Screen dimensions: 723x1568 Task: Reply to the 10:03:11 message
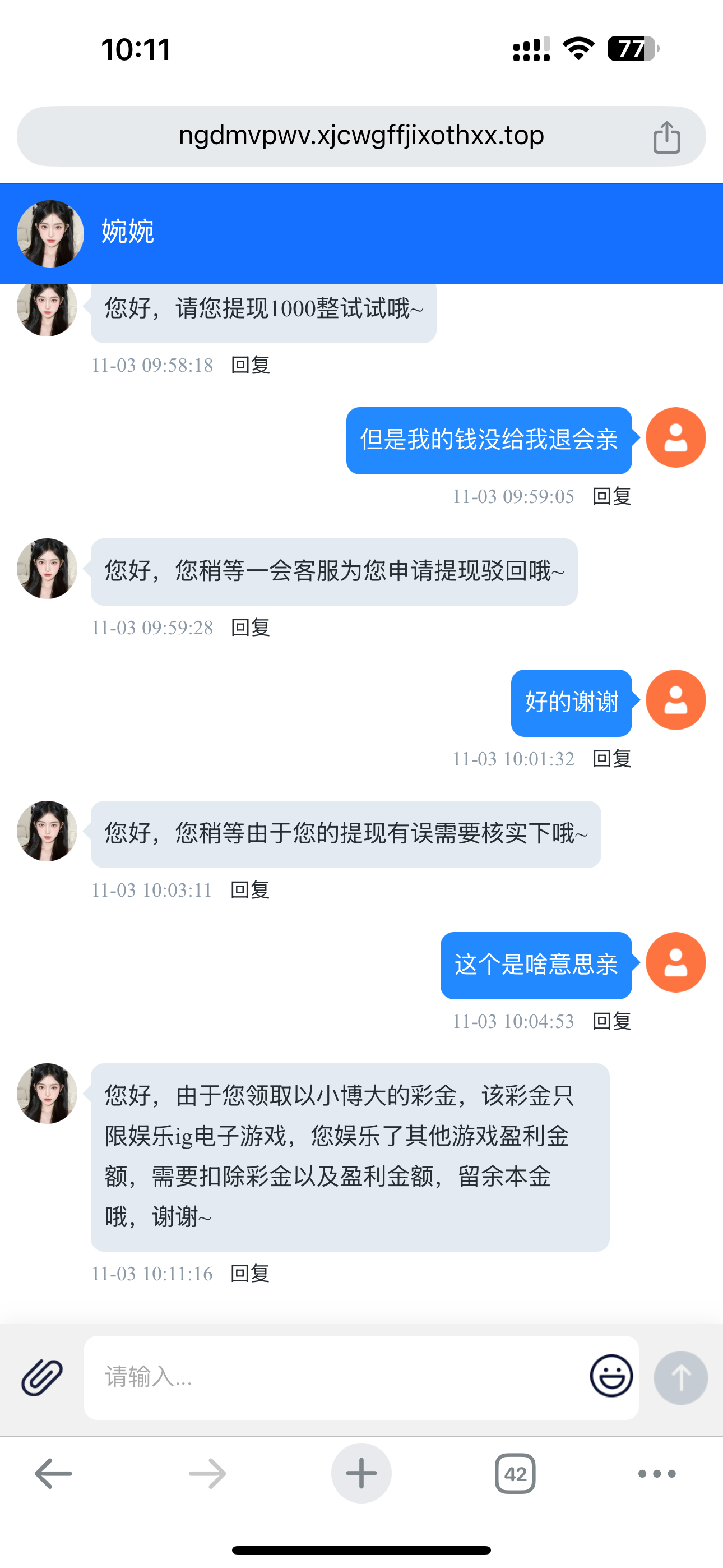249,891
